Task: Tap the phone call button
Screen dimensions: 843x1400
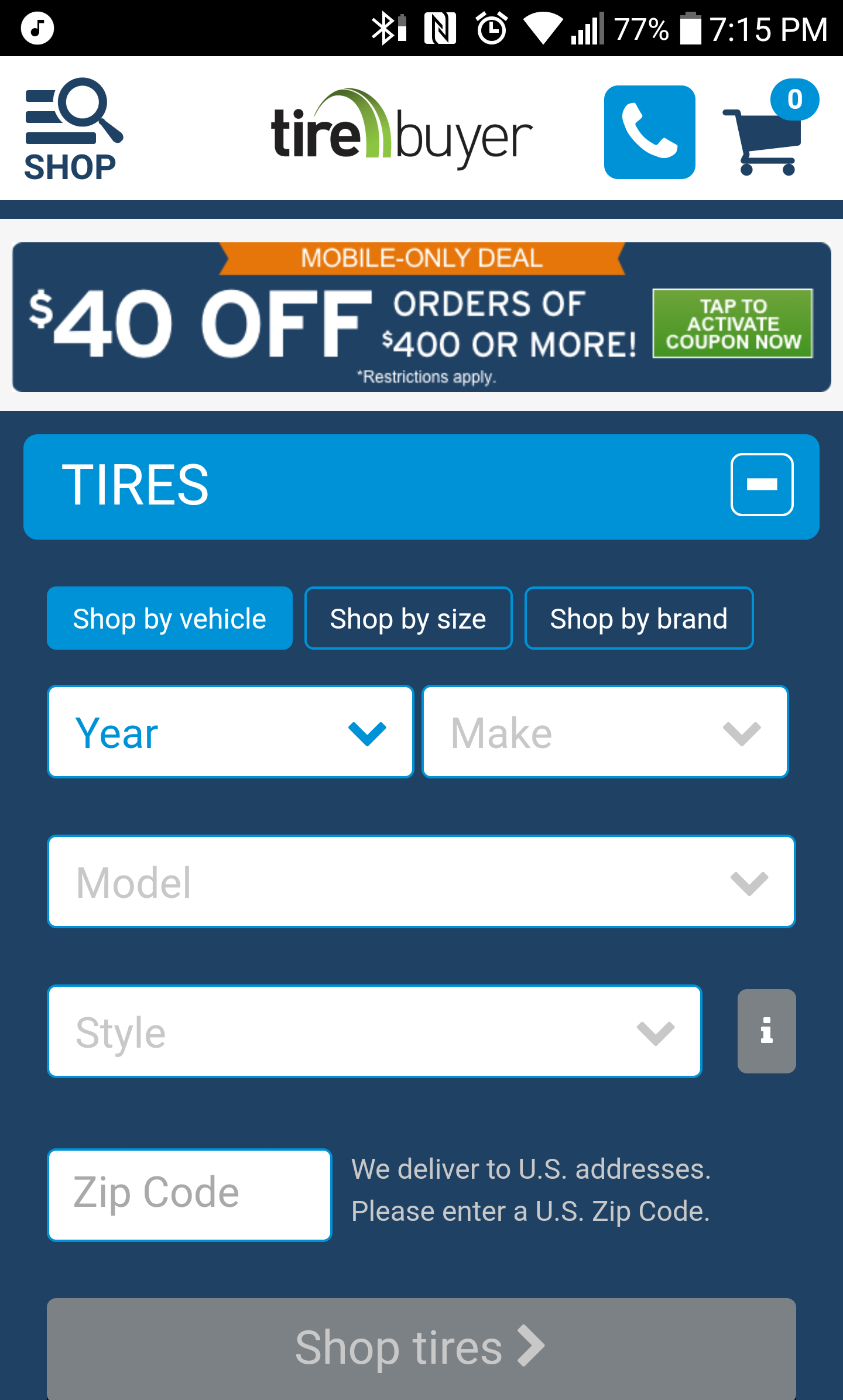Action: point(649,132)
